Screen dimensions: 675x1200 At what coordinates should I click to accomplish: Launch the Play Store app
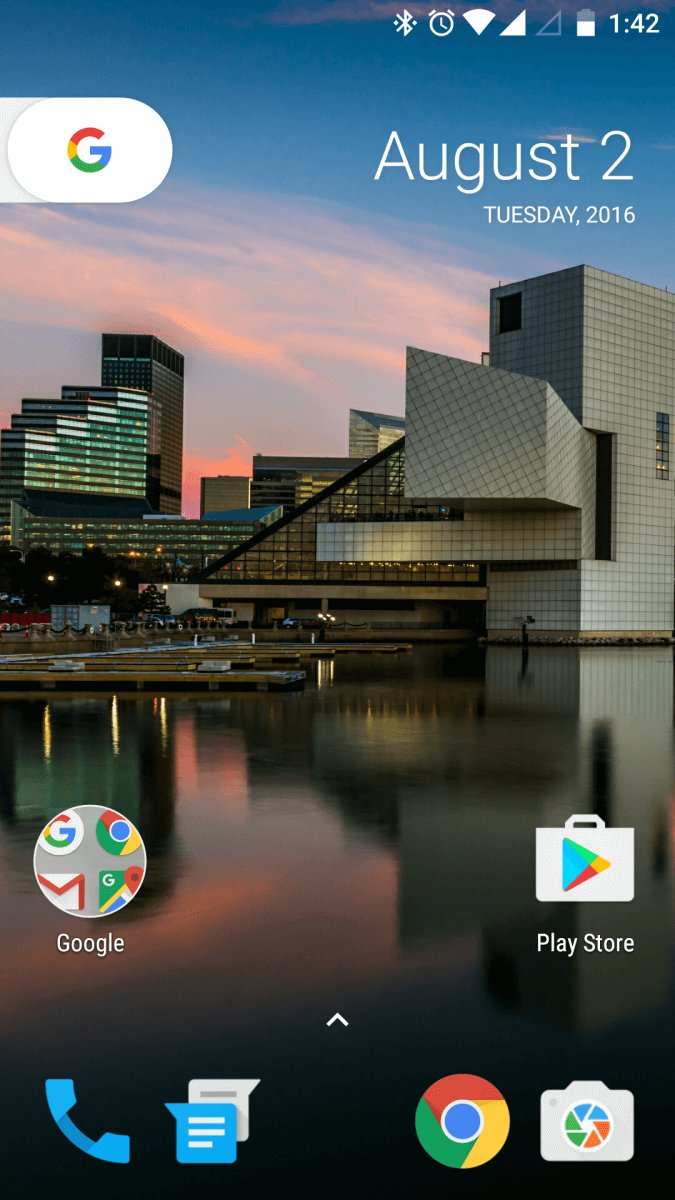(585, 861)
